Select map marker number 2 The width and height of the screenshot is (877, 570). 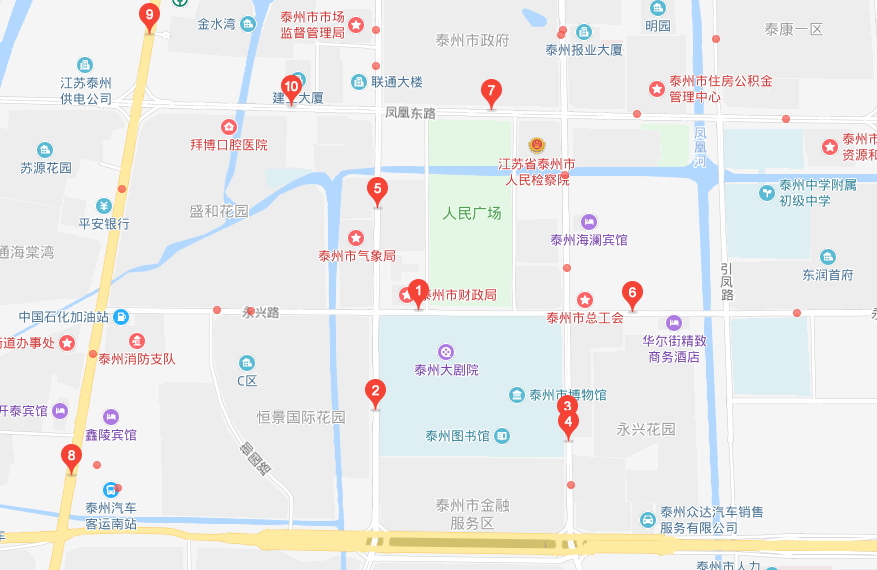375,392
